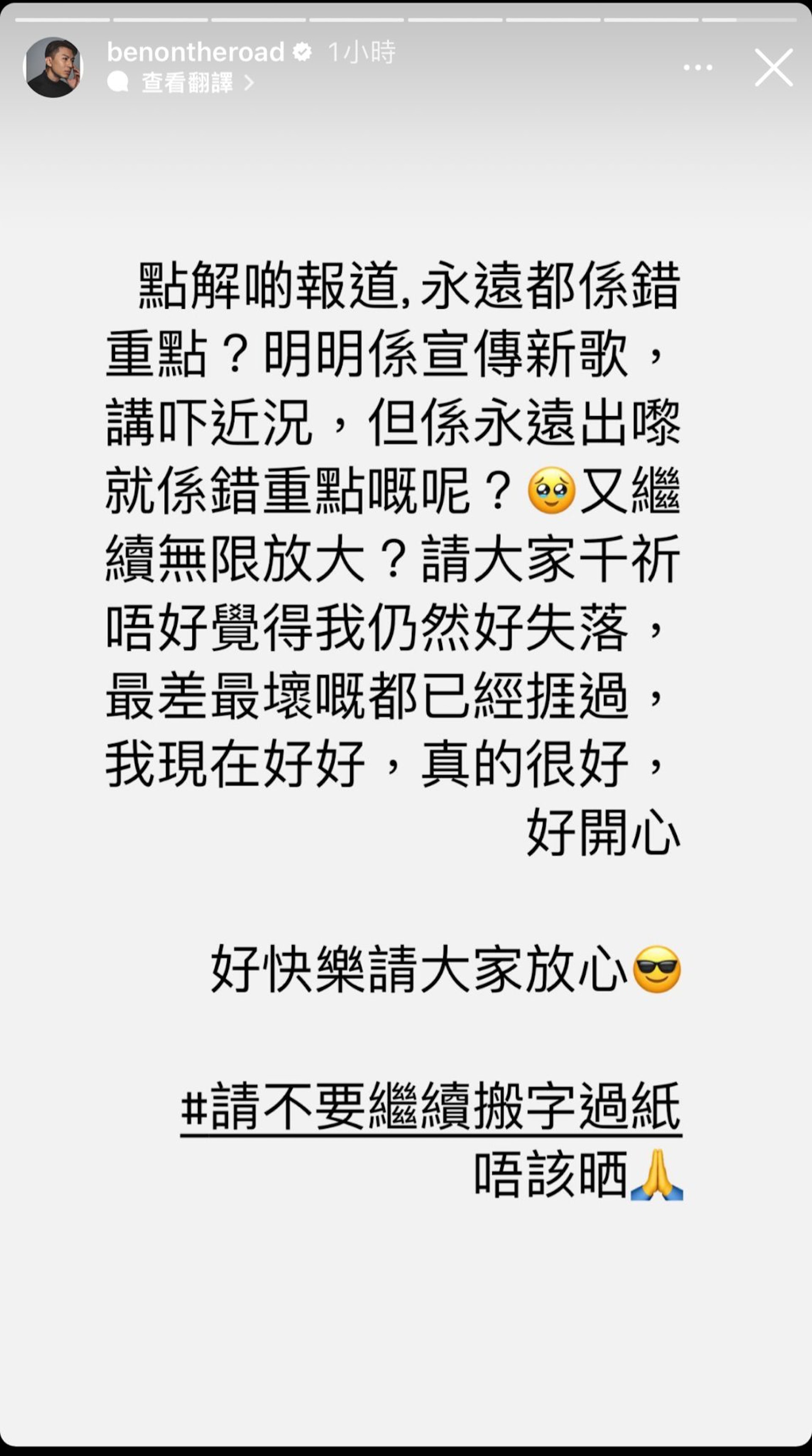Tap the benontheroad username
Viewport: 812px width, 1456px height.
195,52
